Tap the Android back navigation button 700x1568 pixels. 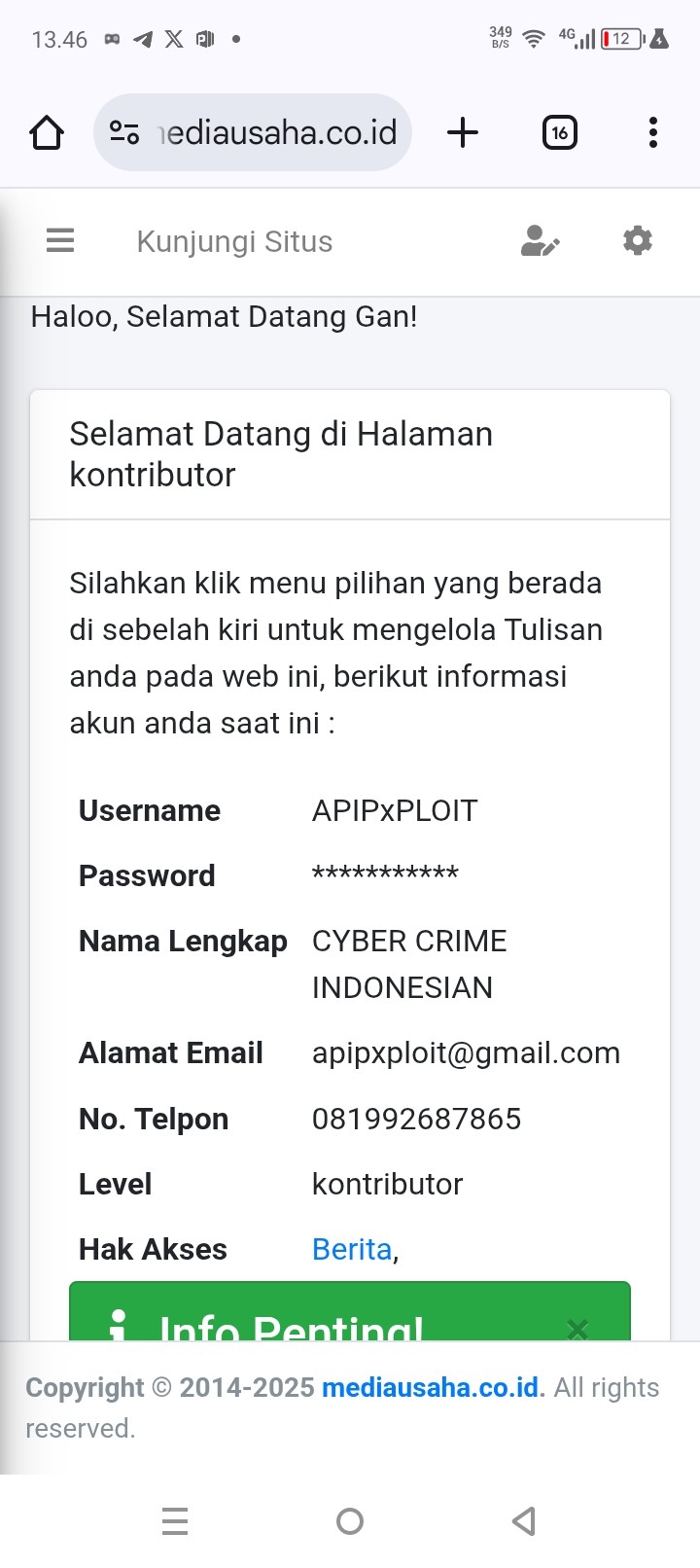pyautogui.click(x=523, y=1520)
